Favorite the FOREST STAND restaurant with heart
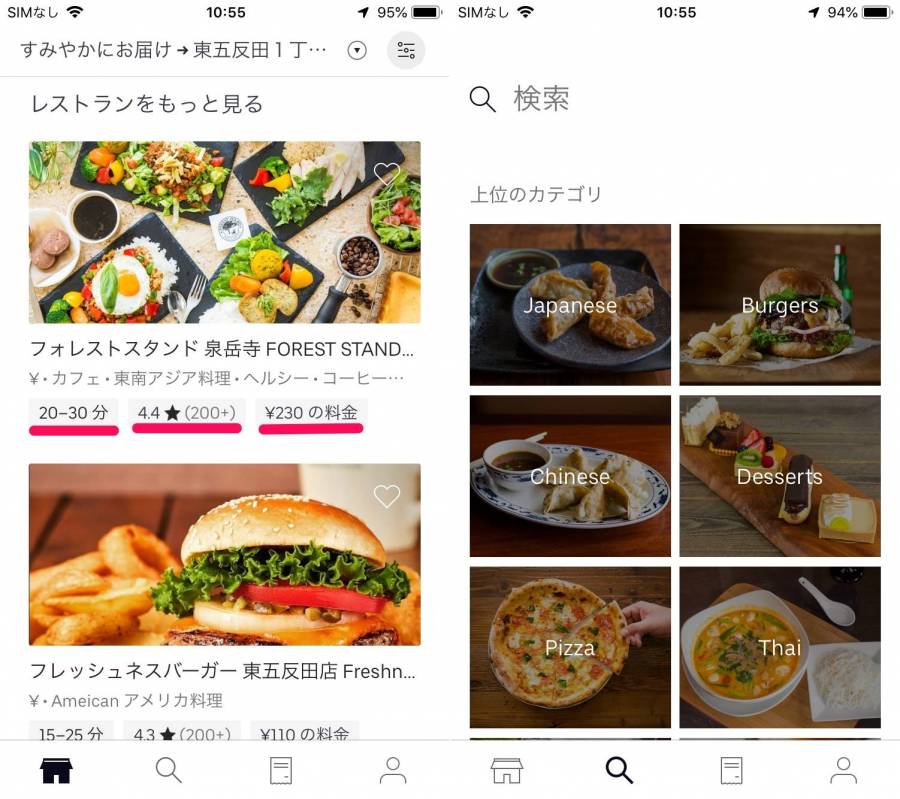 (387, 174)
